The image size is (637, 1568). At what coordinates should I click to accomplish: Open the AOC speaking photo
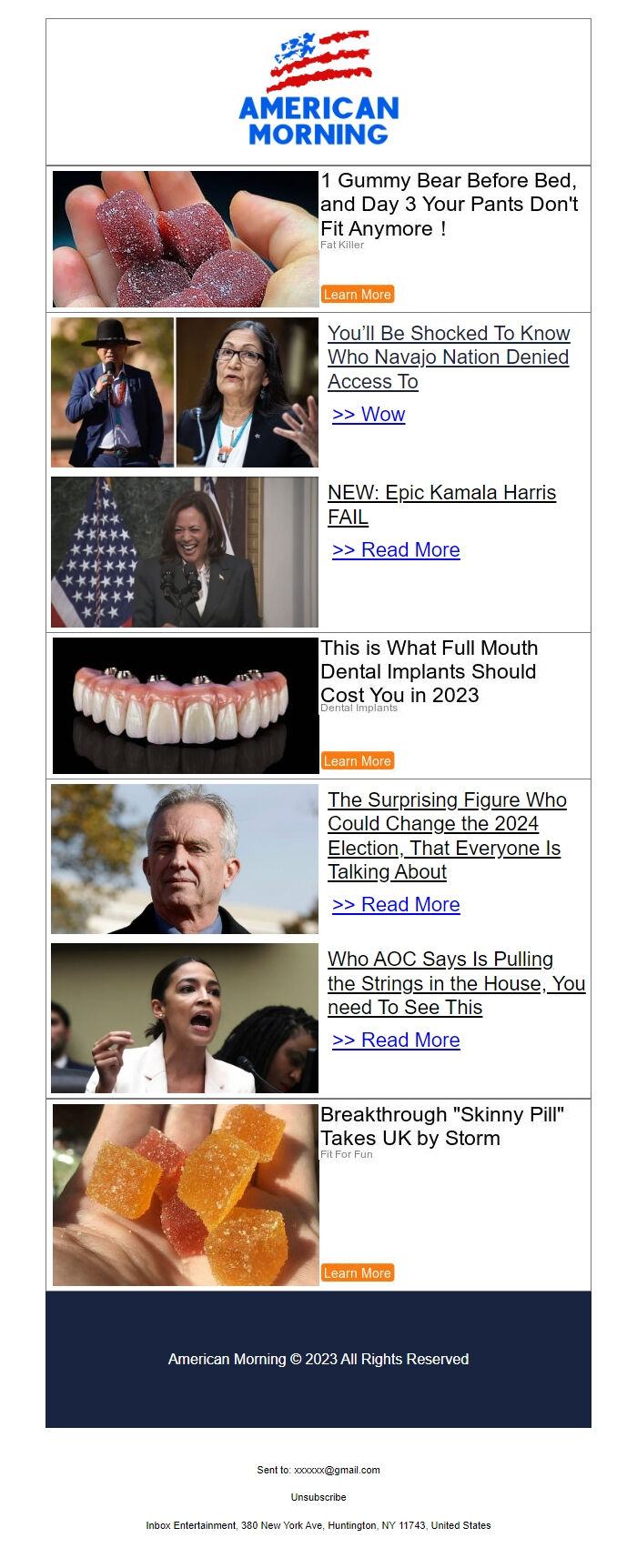pos(185,1019)
